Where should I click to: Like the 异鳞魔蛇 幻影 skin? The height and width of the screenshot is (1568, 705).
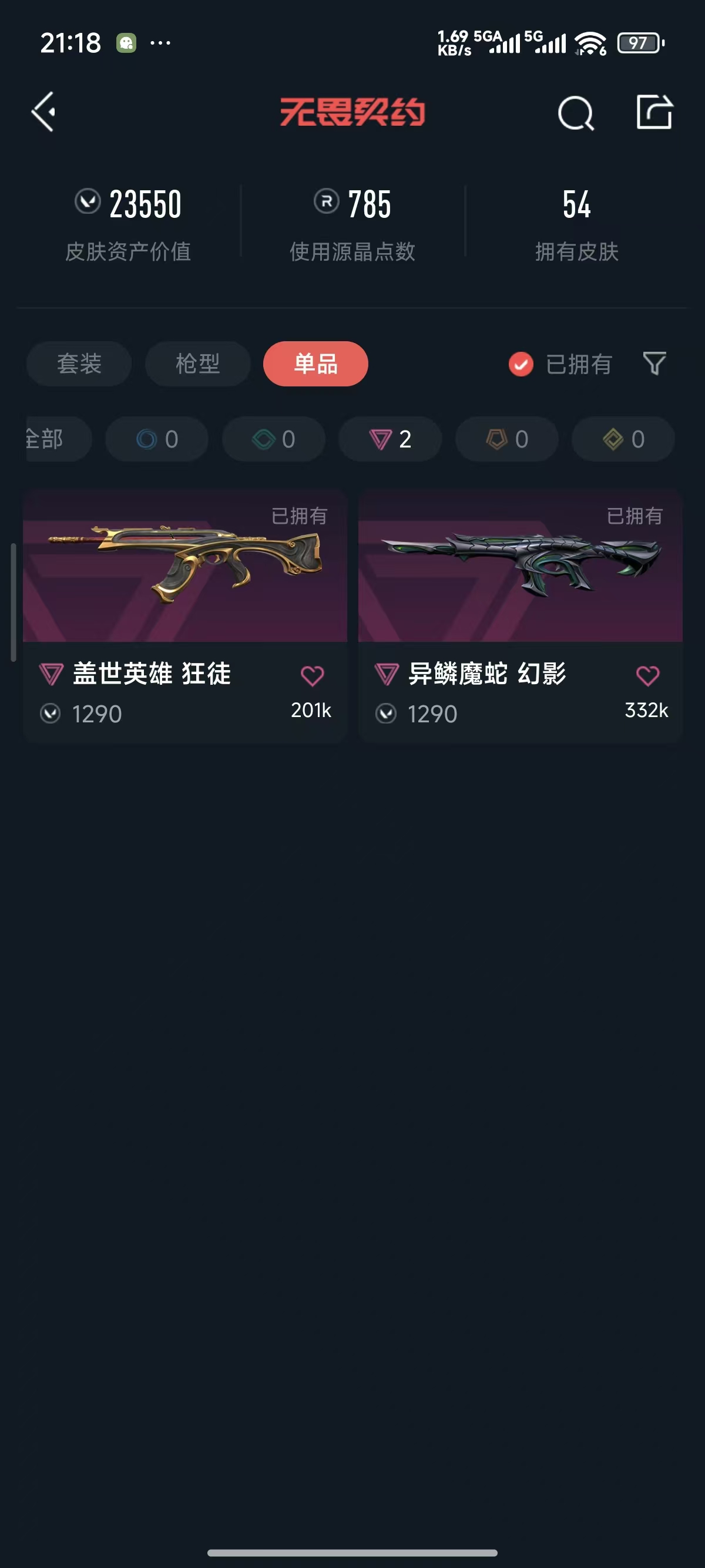click(648, 676)
